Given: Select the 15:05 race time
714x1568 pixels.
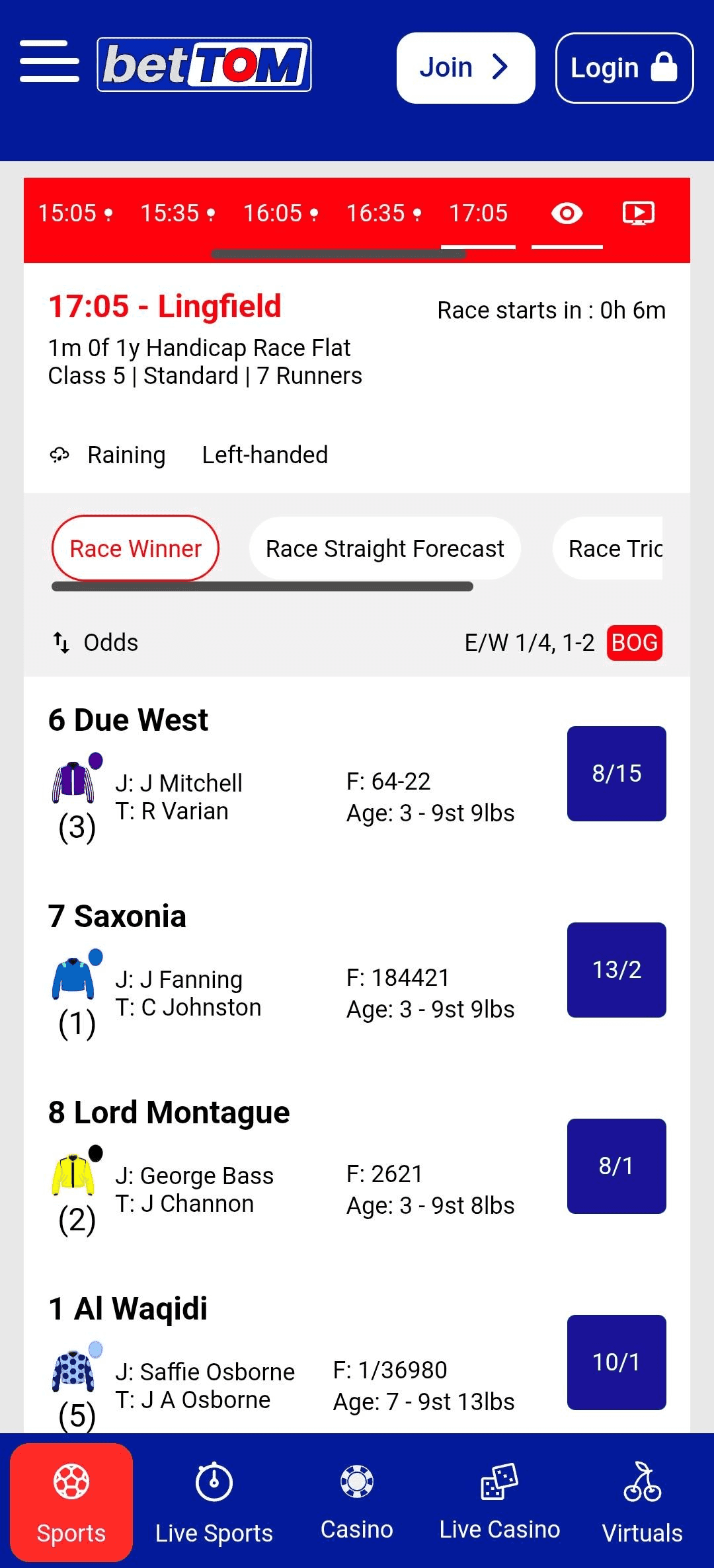Looking at the screenshot, I should pyautogui.click(x=75, y=213).
